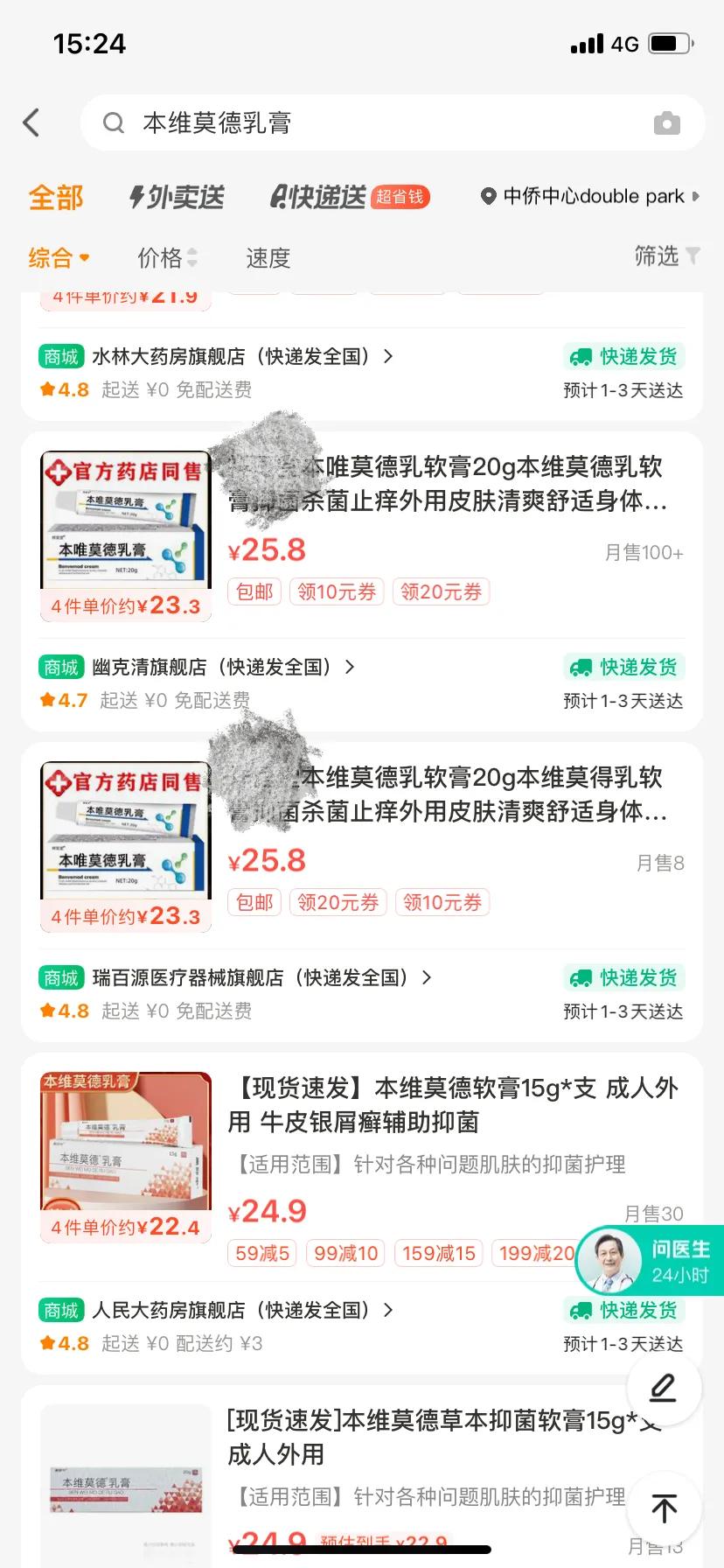Open the camera image search icon
This screenshot has width=724, height=1568.
tap(666, 122)
